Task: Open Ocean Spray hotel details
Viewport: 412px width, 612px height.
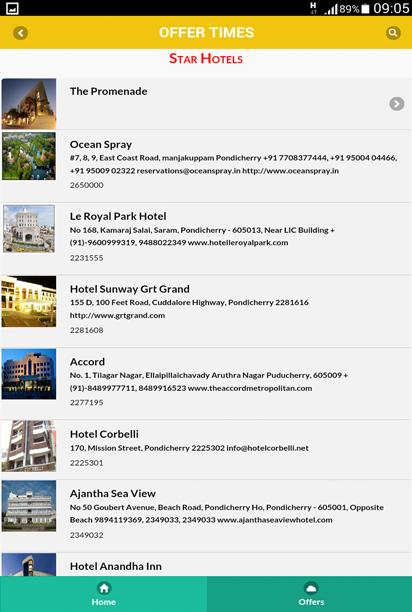Action: [x=206, y=166]
